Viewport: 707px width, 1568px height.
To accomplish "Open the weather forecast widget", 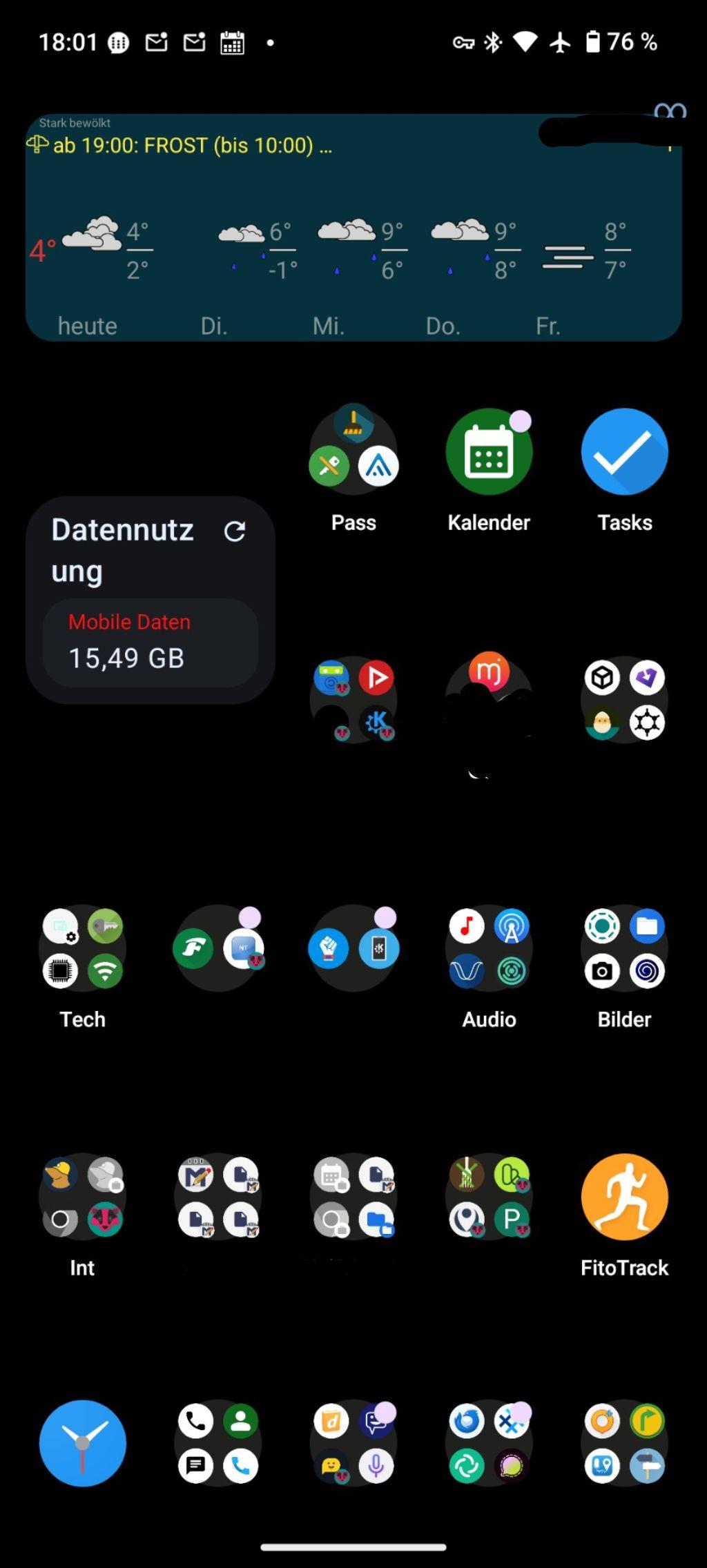I will coord(353,228).
